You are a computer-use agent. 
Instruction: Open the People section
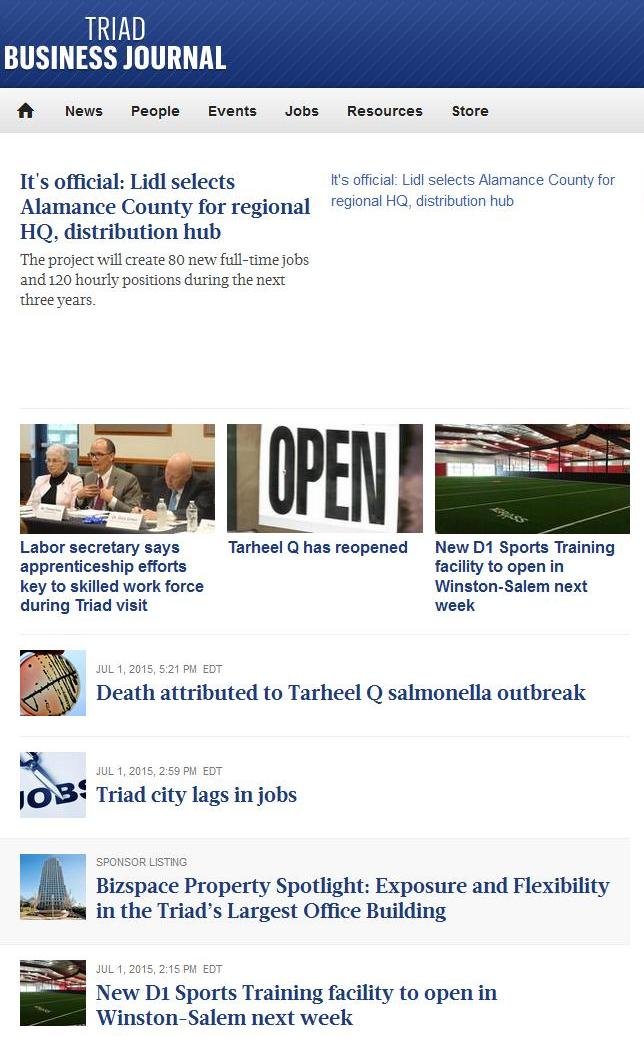155,111
